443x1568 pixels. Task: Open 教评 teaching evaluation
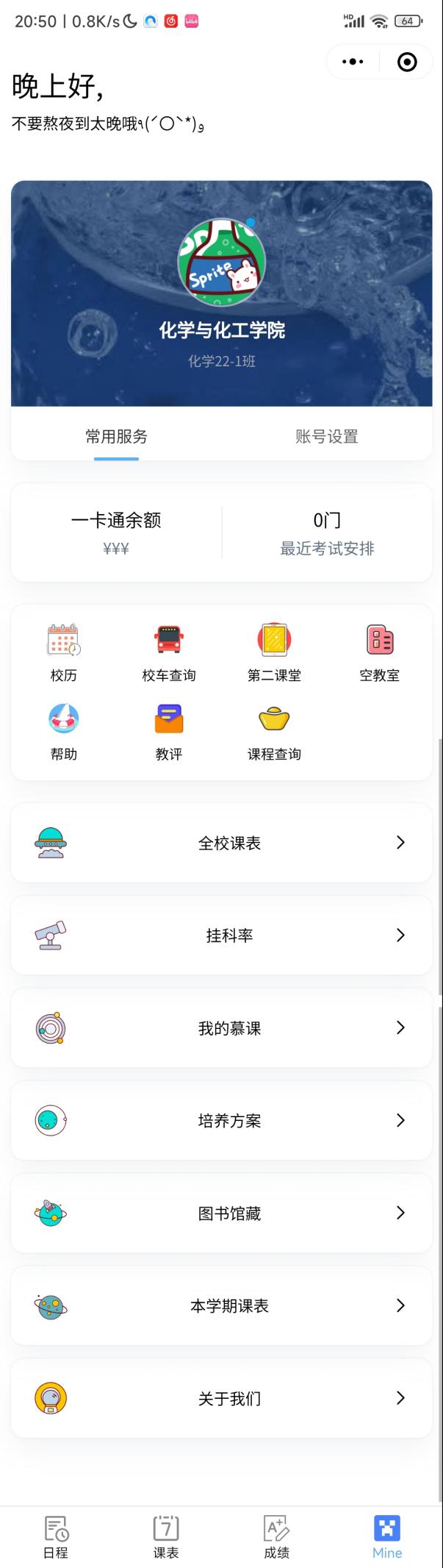(x=169, y=730)
